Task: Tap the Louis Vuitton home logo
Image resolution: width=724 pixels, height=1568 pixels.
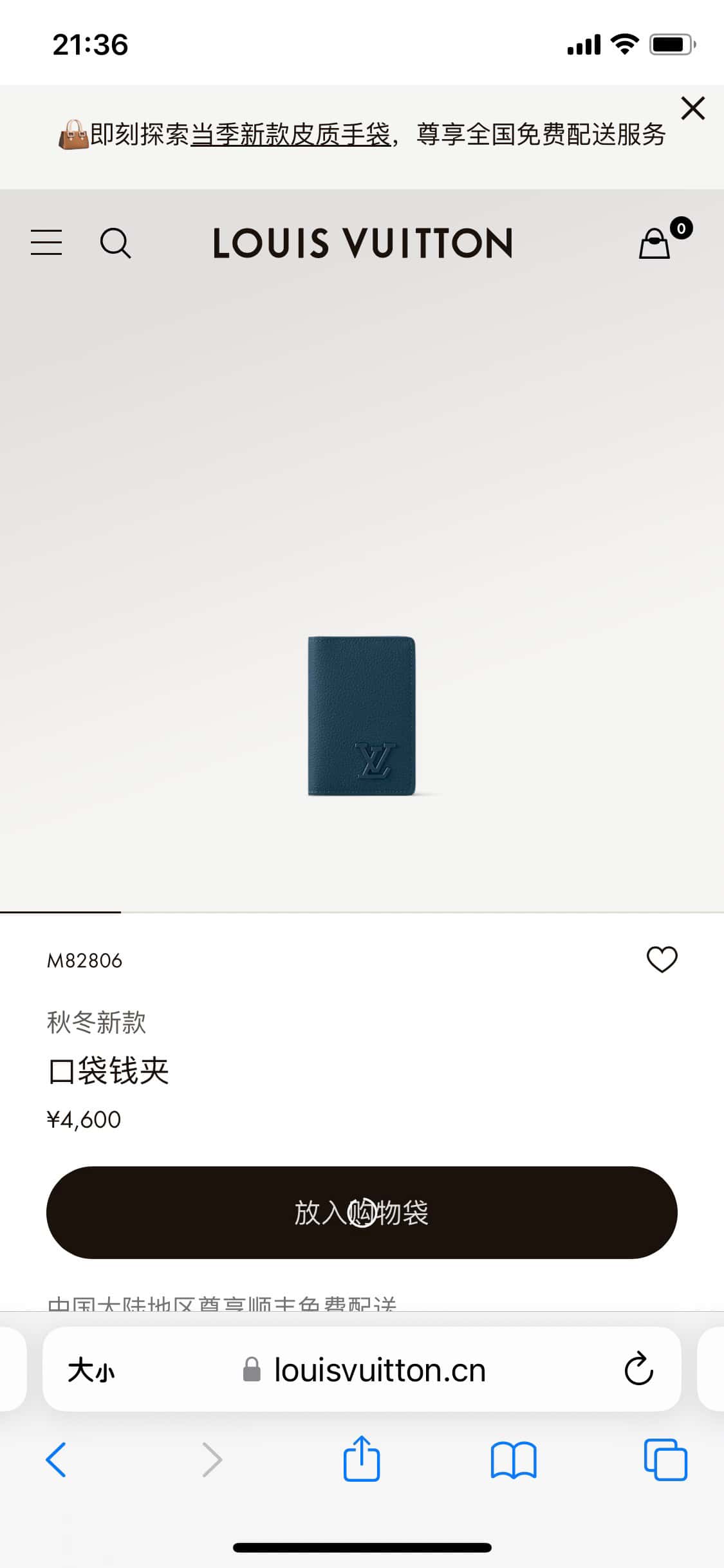Action: pos(362,243)
